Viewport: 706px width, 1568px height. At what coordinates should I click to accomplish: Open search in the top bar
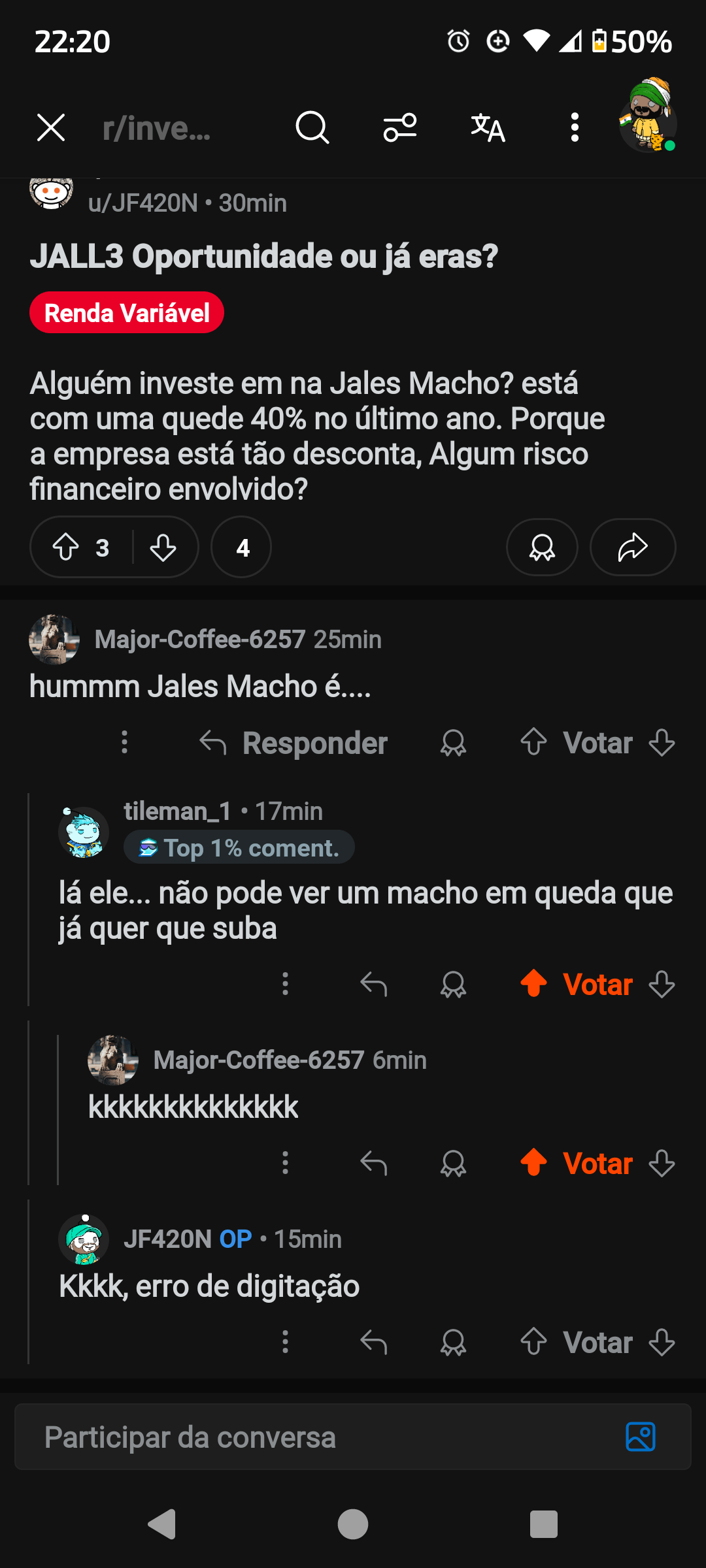click(312, 127)
